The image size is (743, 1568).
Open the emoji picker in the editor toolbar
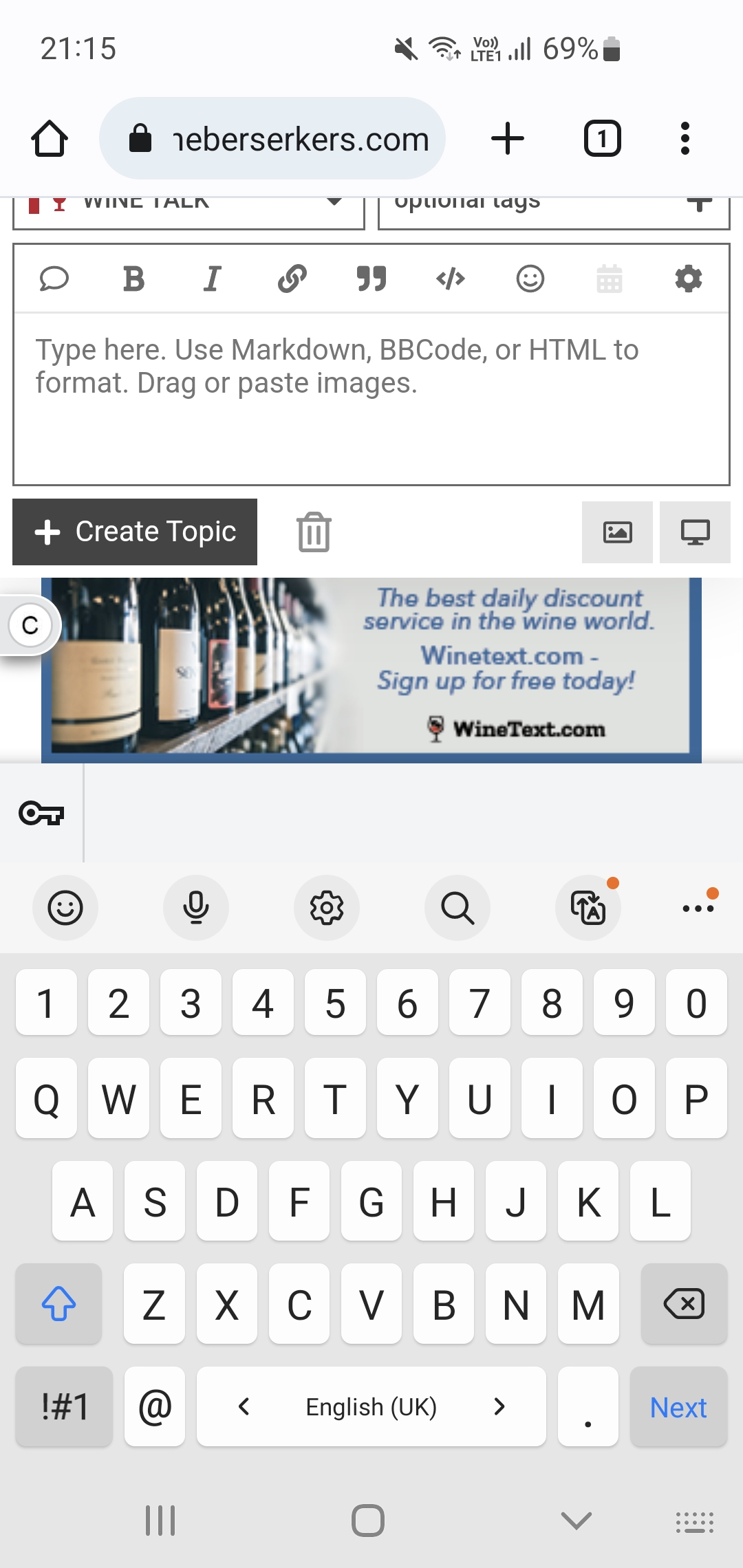tap(530, 279)
